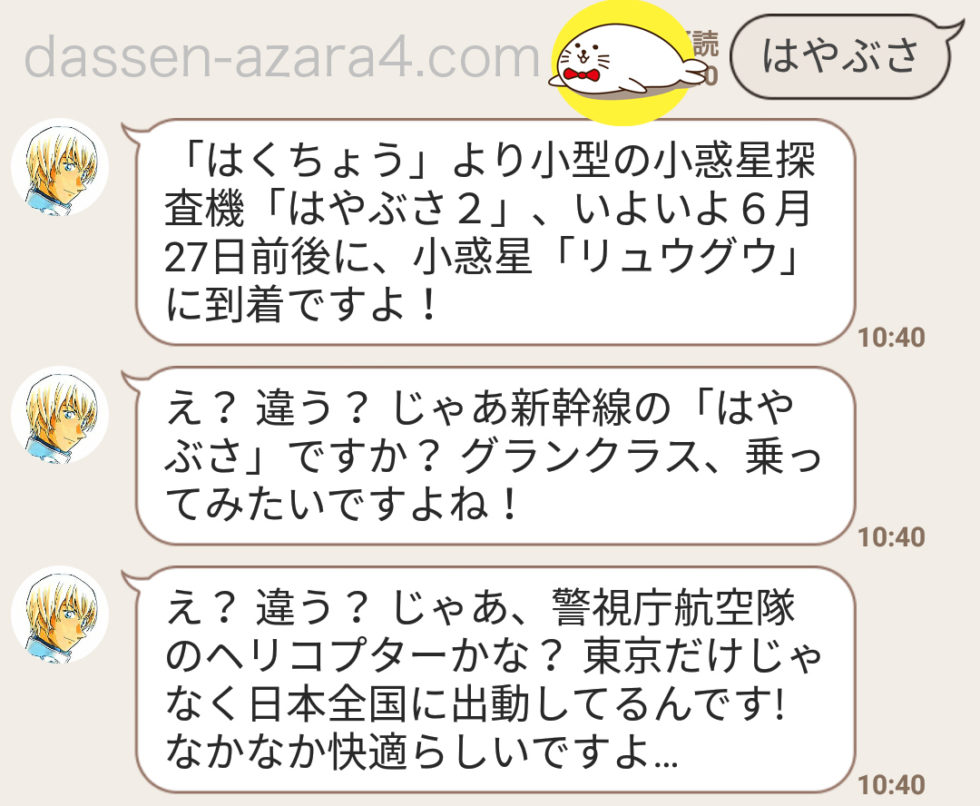
Task: Open sender's avatar beside the はやぶさ2 message
Action: [x=59, y=166]
